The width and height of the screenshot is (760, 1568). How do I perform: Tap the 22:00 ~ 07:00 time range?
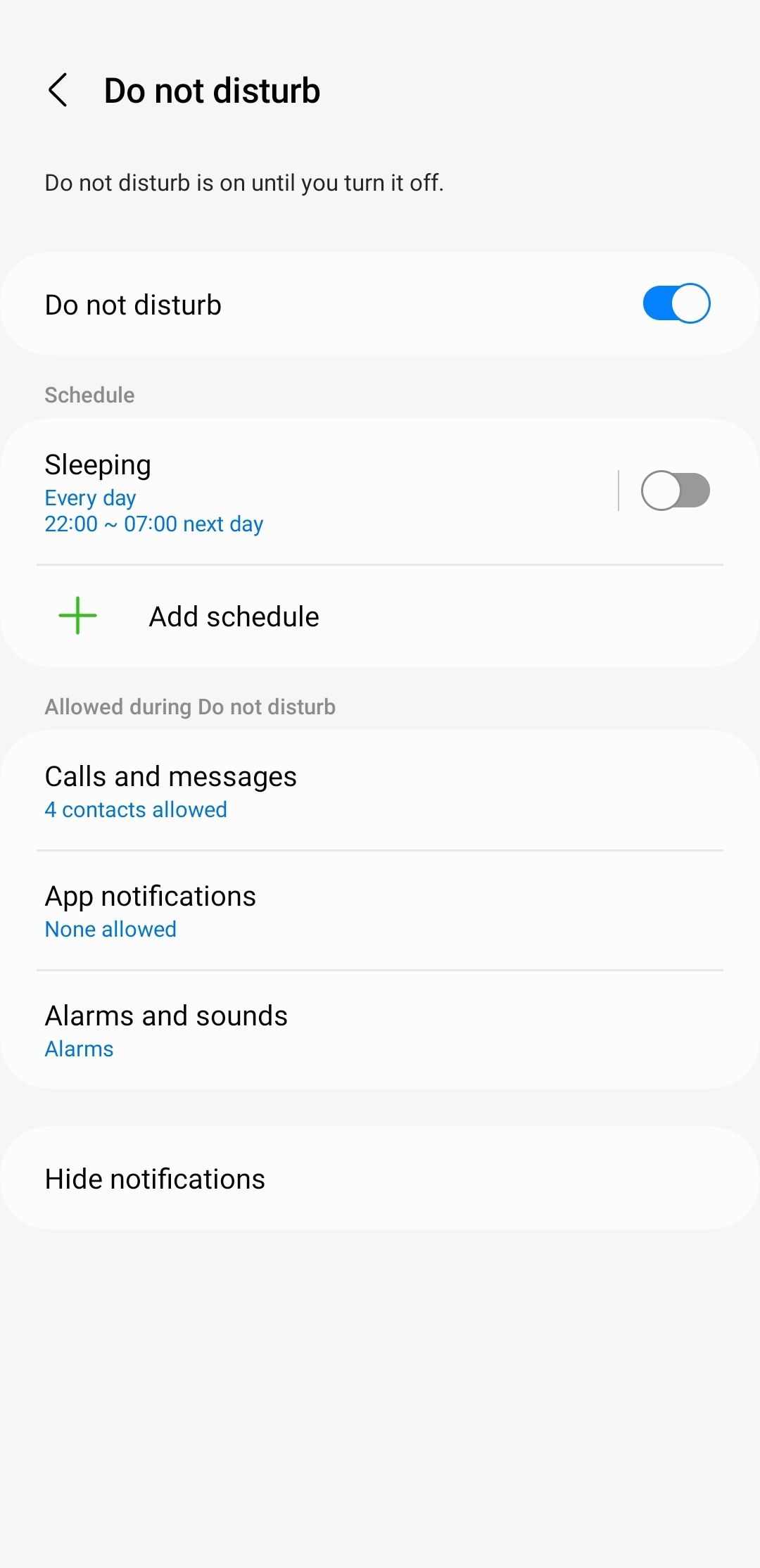(153, 524)
